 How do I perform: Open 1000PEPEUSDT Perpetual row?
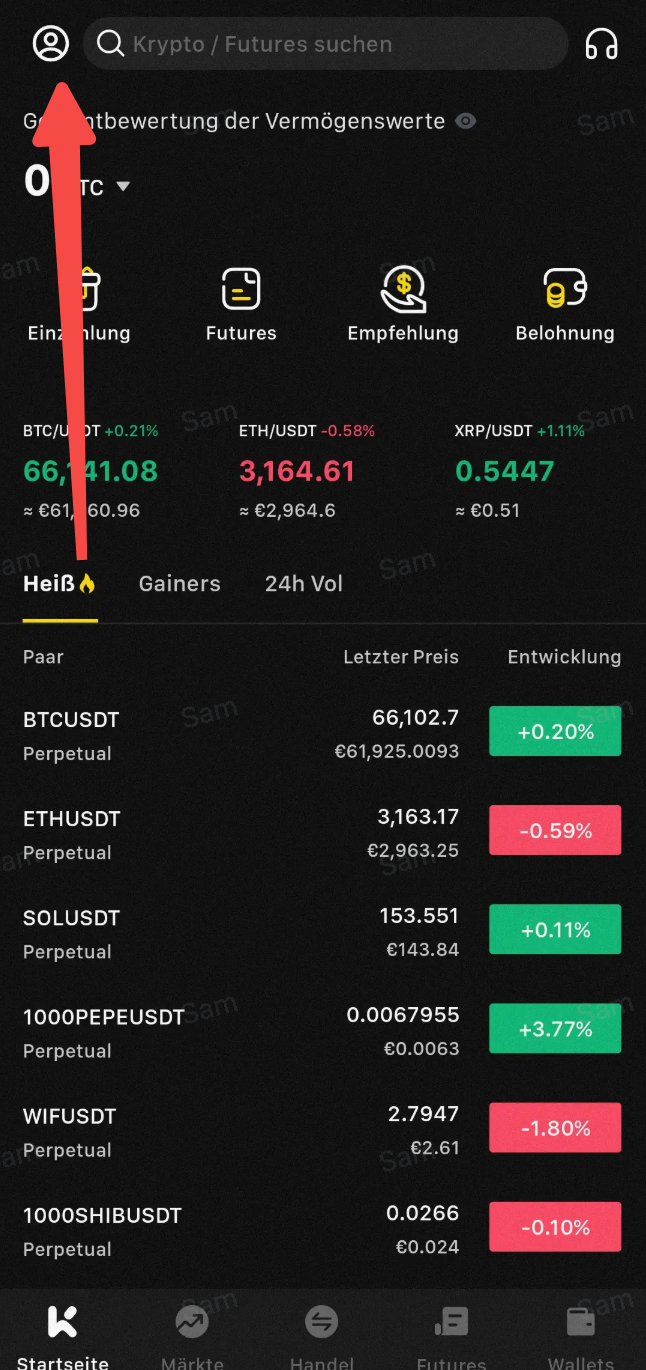tap(240, 1032)
